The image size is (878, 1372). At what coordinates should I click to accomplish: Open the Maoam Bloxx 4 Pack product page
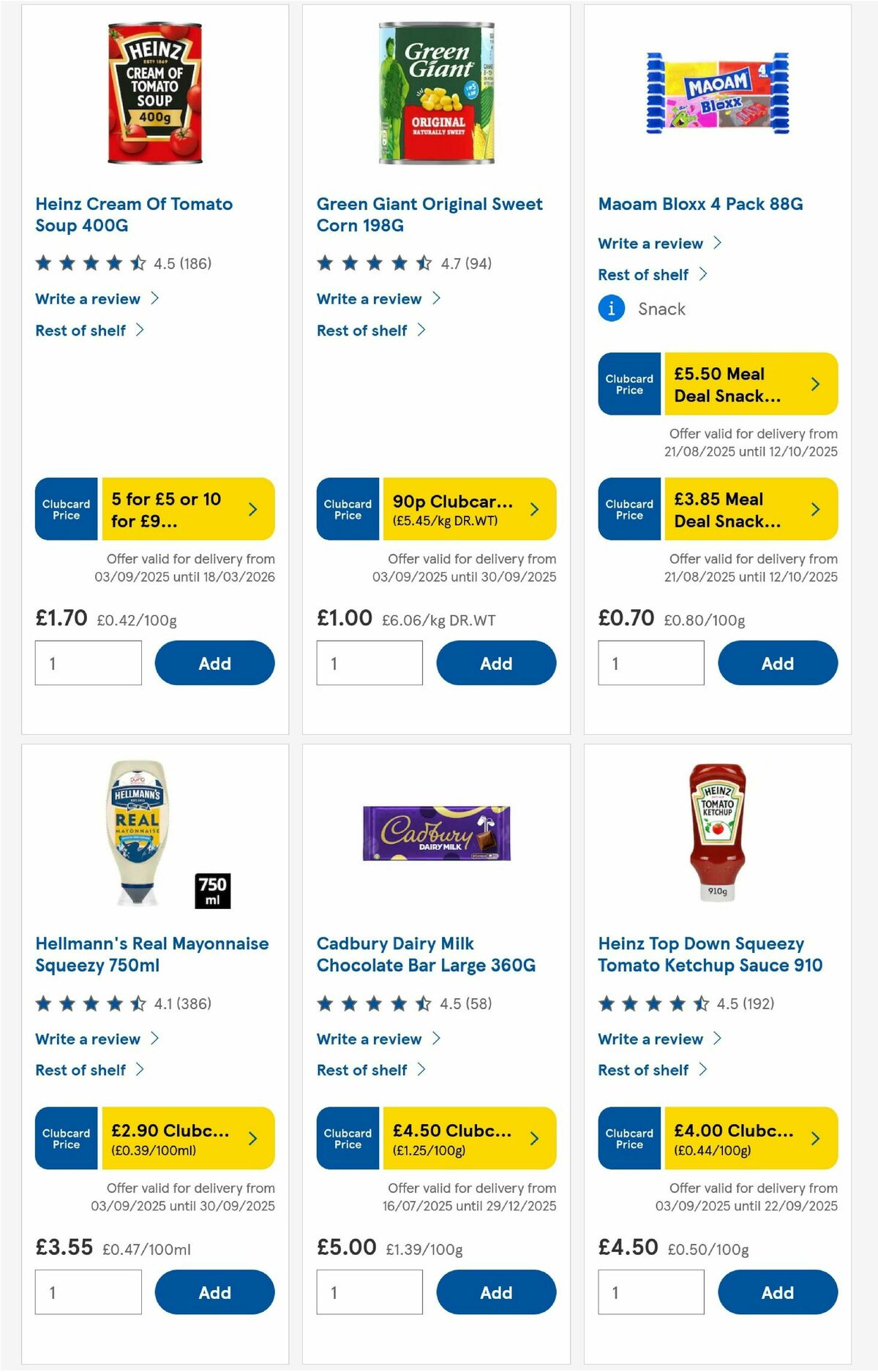coord(699,204)
